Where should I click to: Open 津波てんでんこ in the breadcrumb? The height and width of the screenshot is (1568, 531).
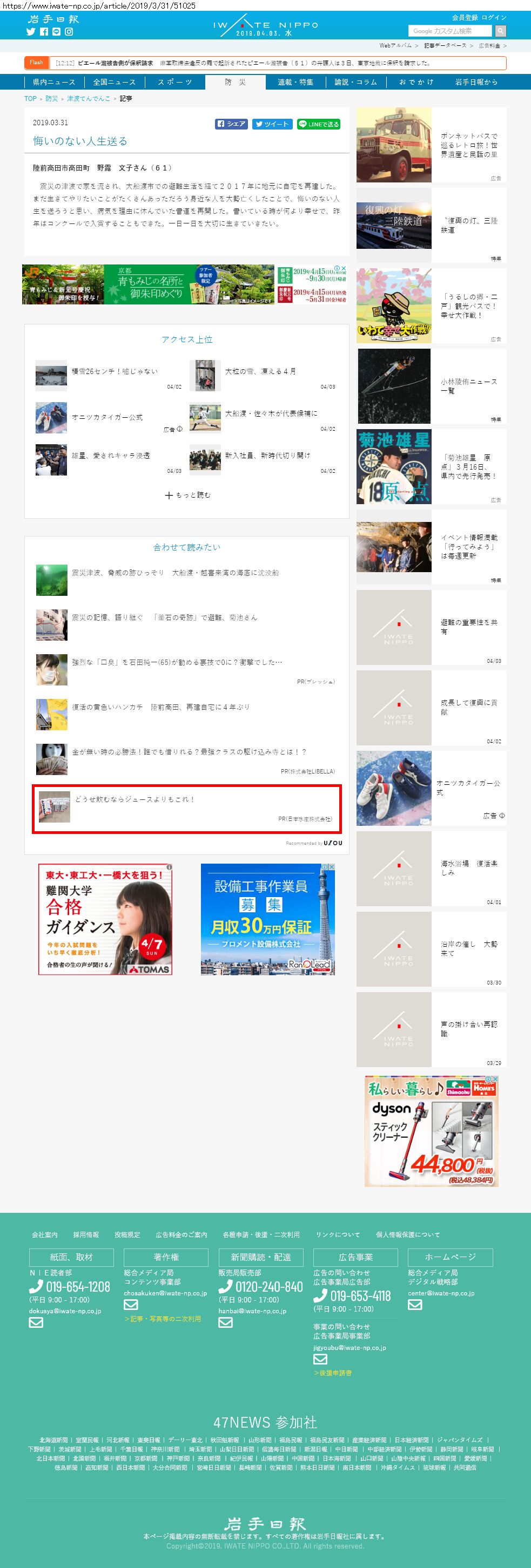[x=88, y=99]
